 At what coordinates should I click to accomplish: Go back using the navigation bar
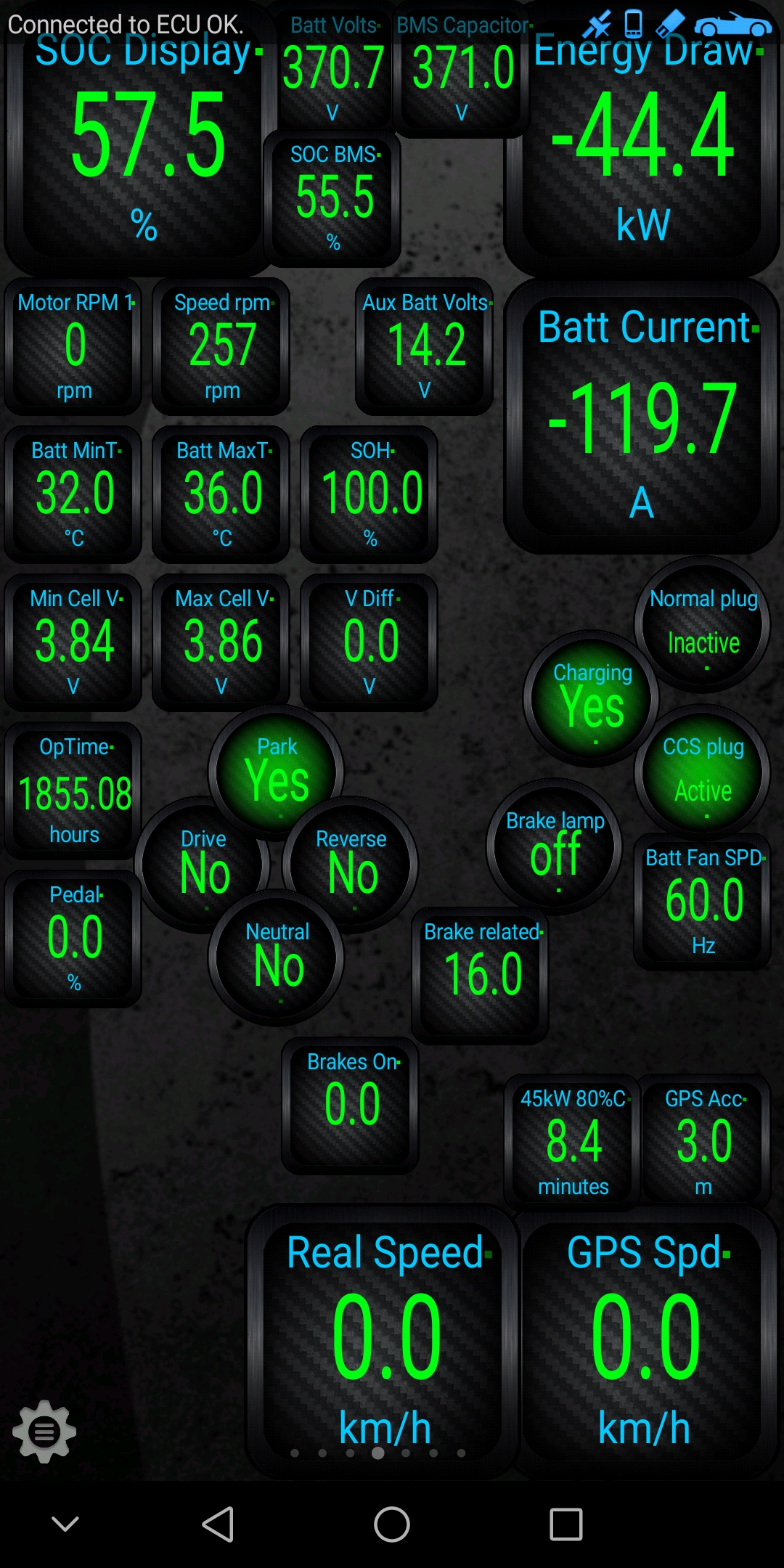(x=218, y=1524)
